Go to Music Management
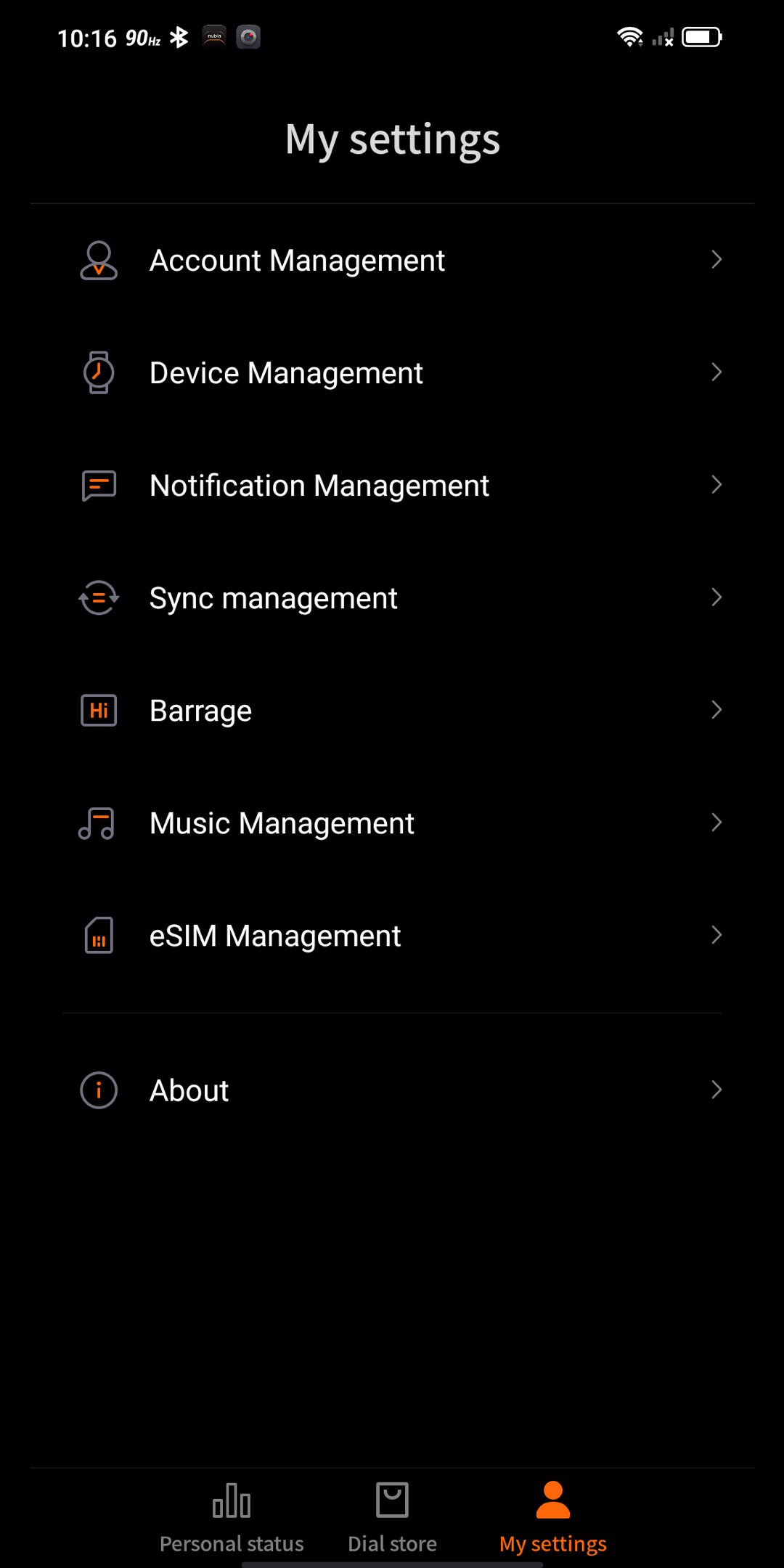The height and width of the screenshot is (1568, 784). point(392,823)
